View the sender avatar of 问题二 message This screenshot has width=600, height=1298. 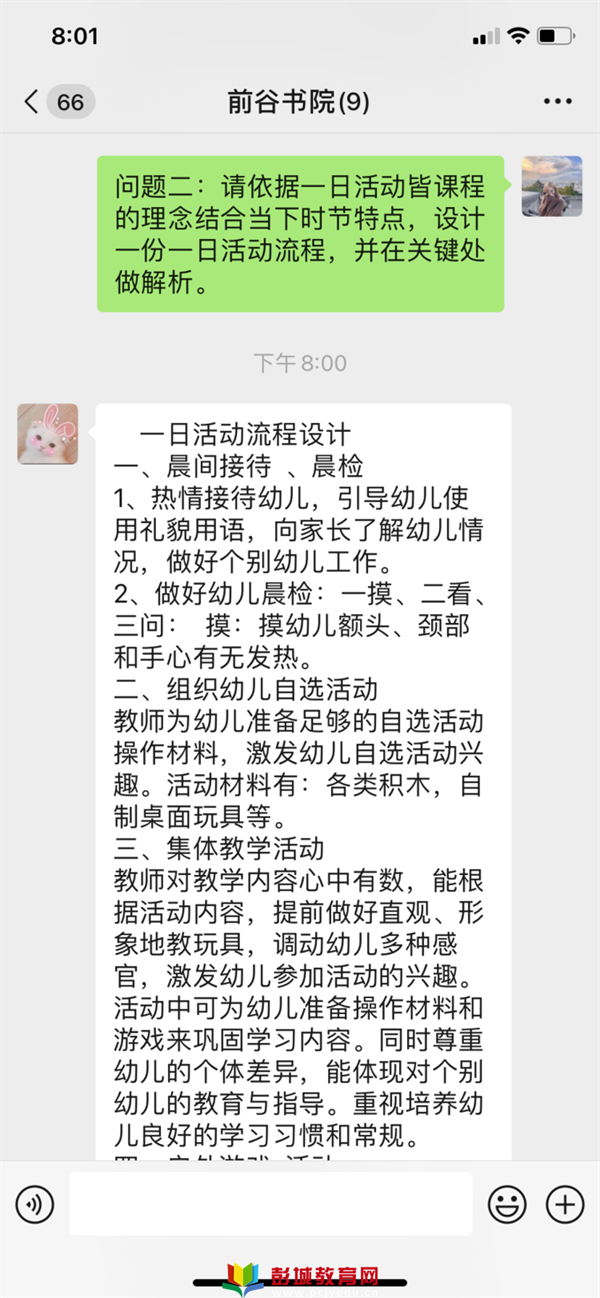click(x=552, y=186)
